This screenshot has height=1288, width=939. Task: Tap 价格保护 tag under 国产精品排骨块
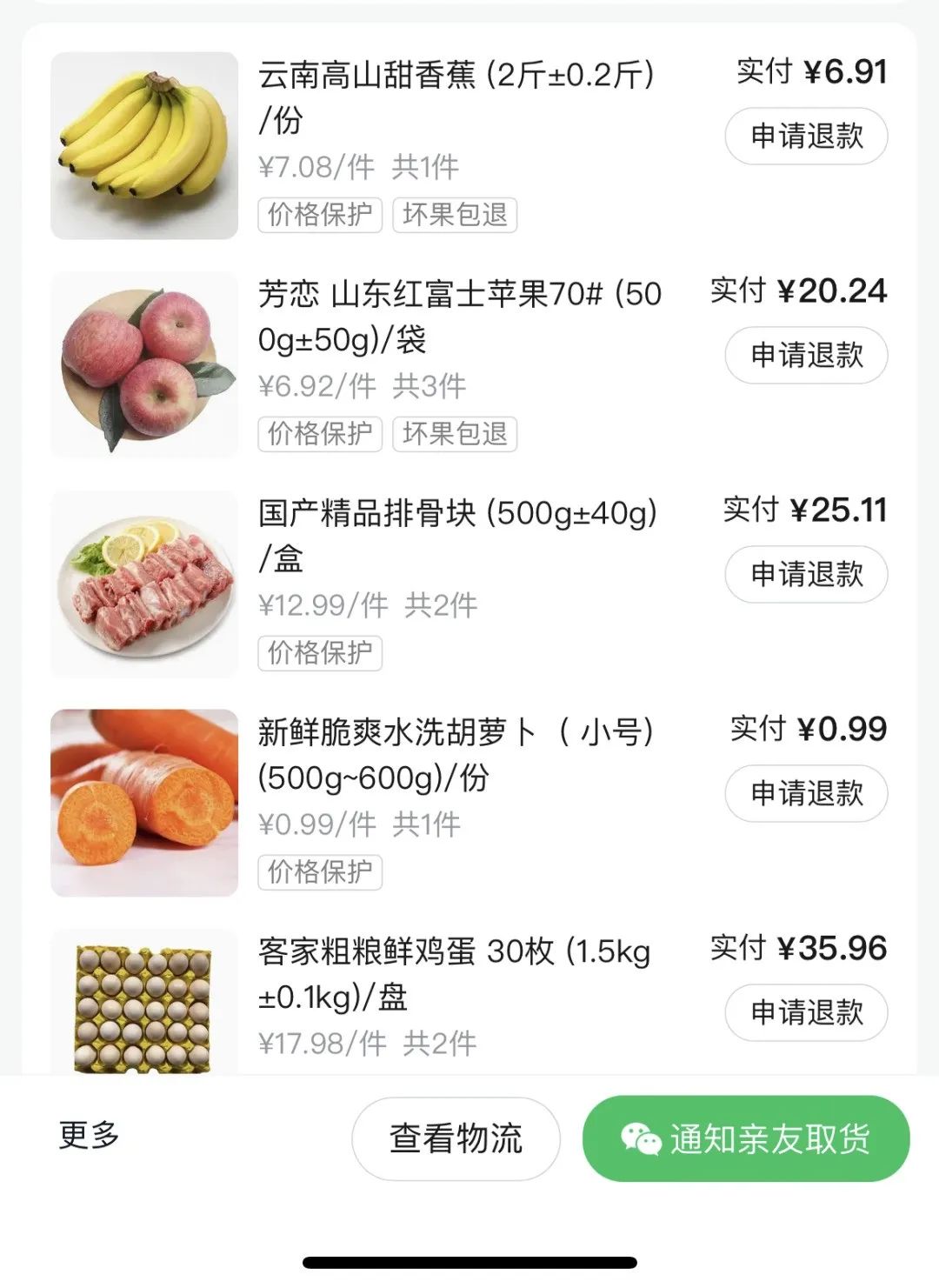coord(320,653)
